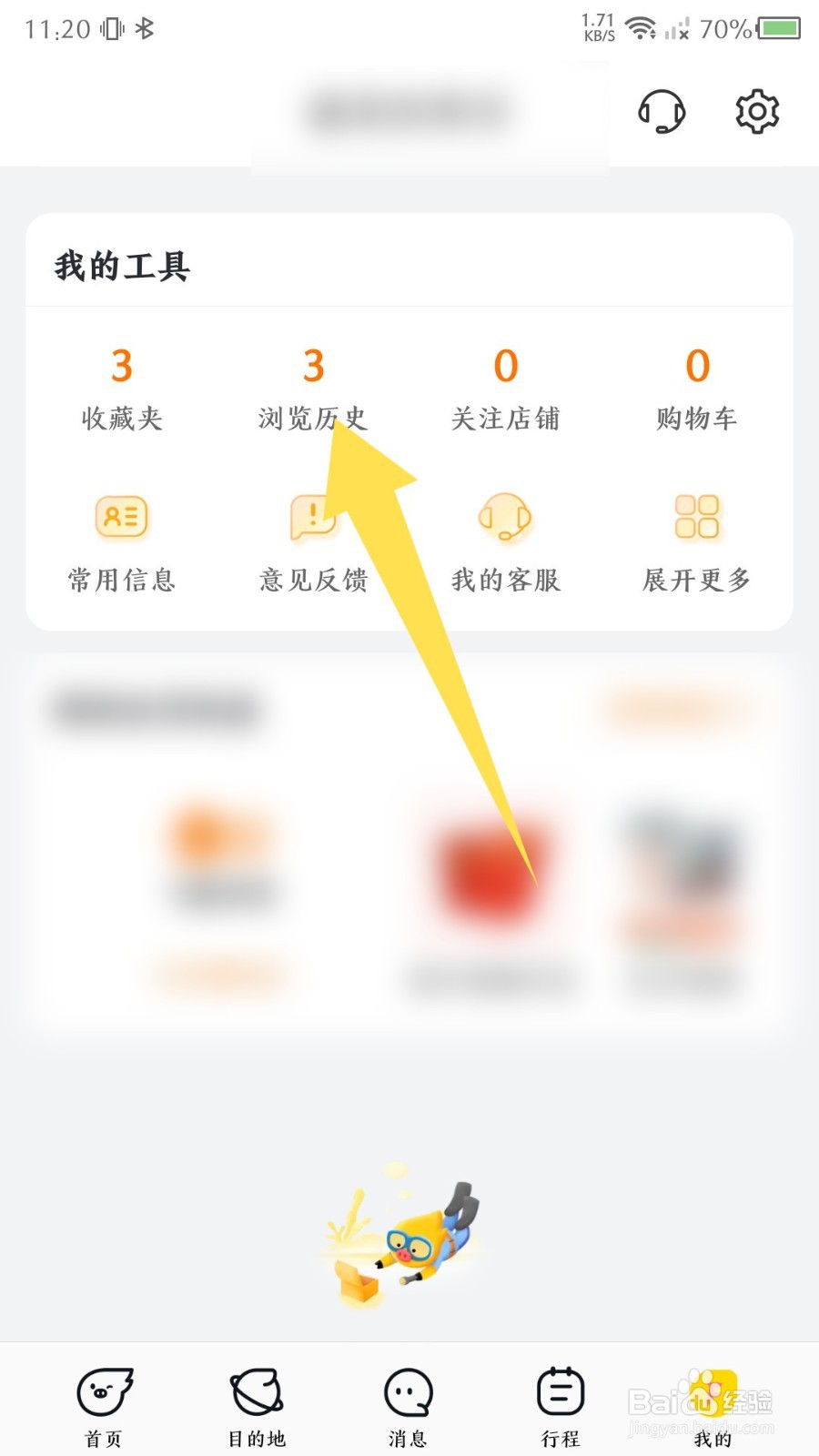The image size is (819, 1456).
Task: Open the 我的客服 service icon
Action: (507, 541)
